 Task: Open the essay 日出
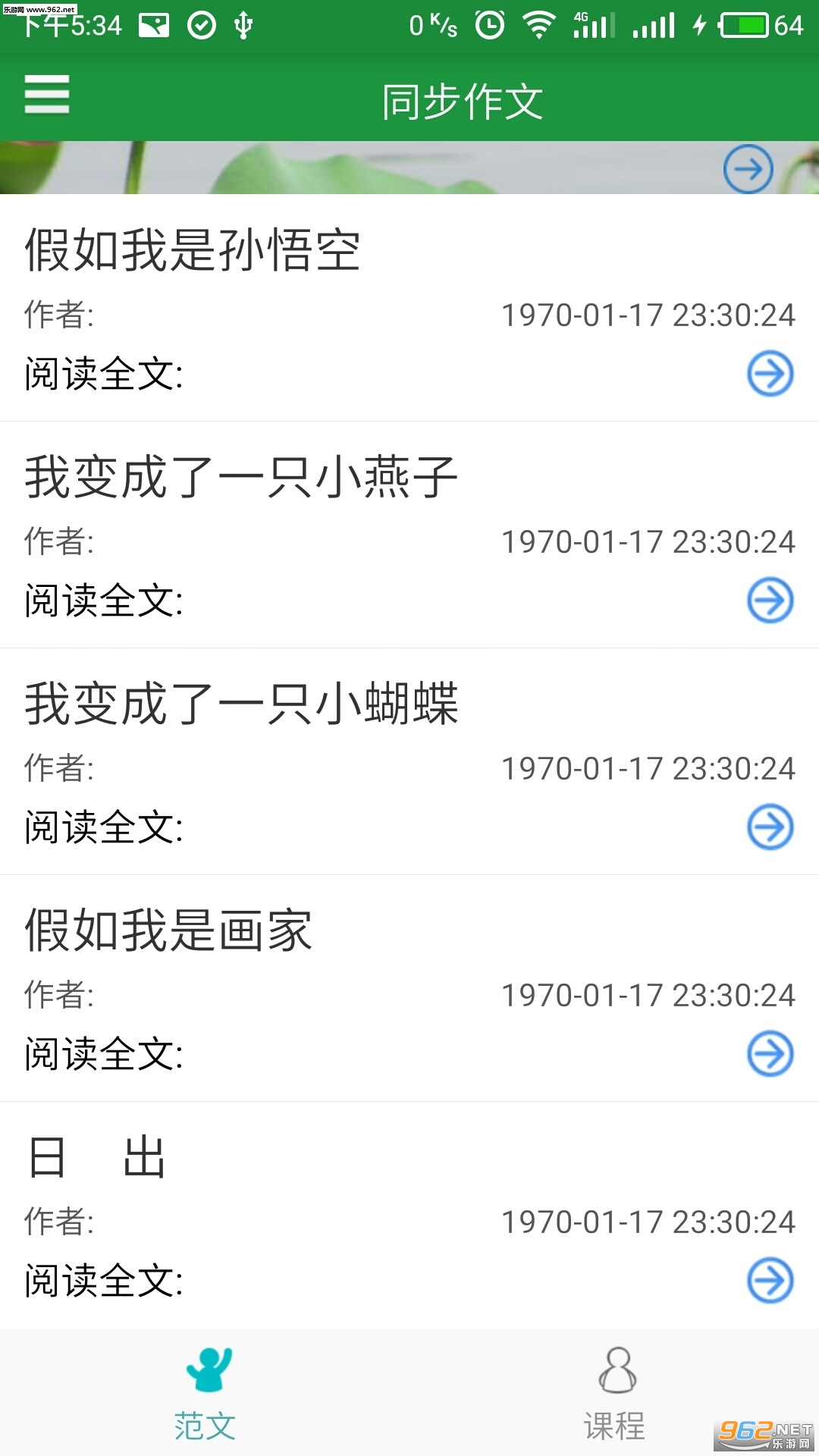[x=97, y=1157]
